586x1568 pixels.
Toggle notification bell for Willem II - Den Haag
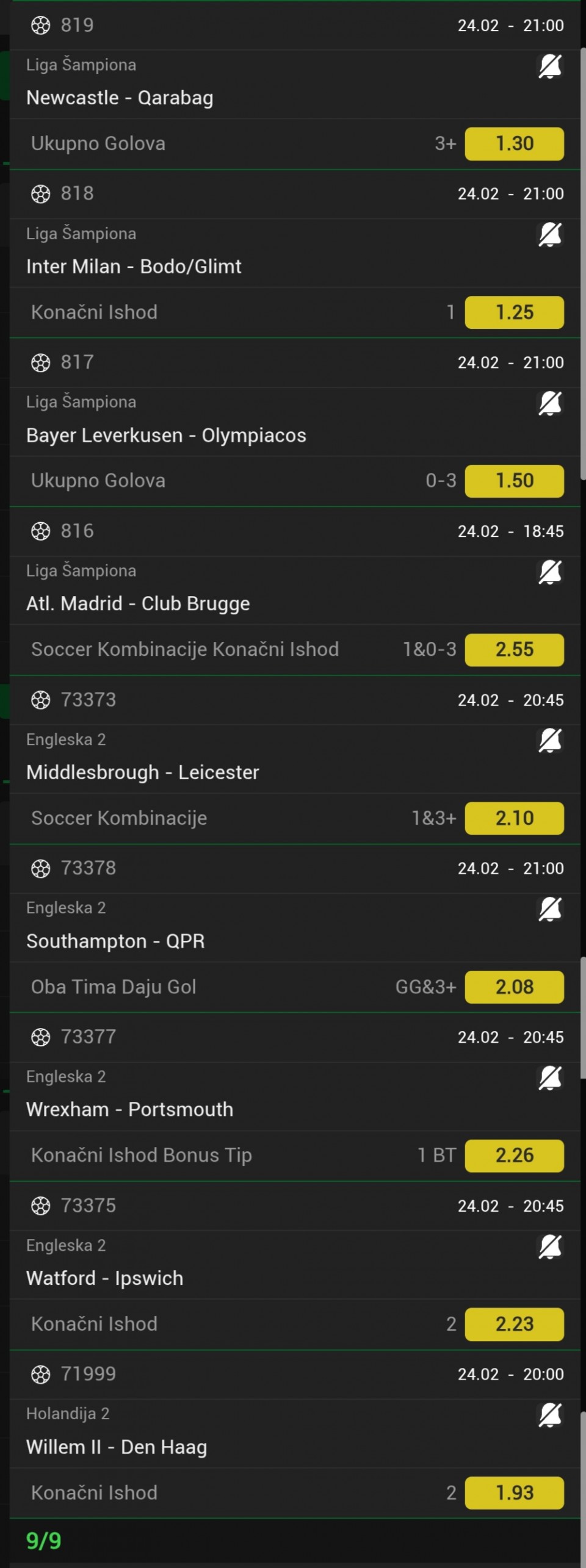pos(549,1415)
